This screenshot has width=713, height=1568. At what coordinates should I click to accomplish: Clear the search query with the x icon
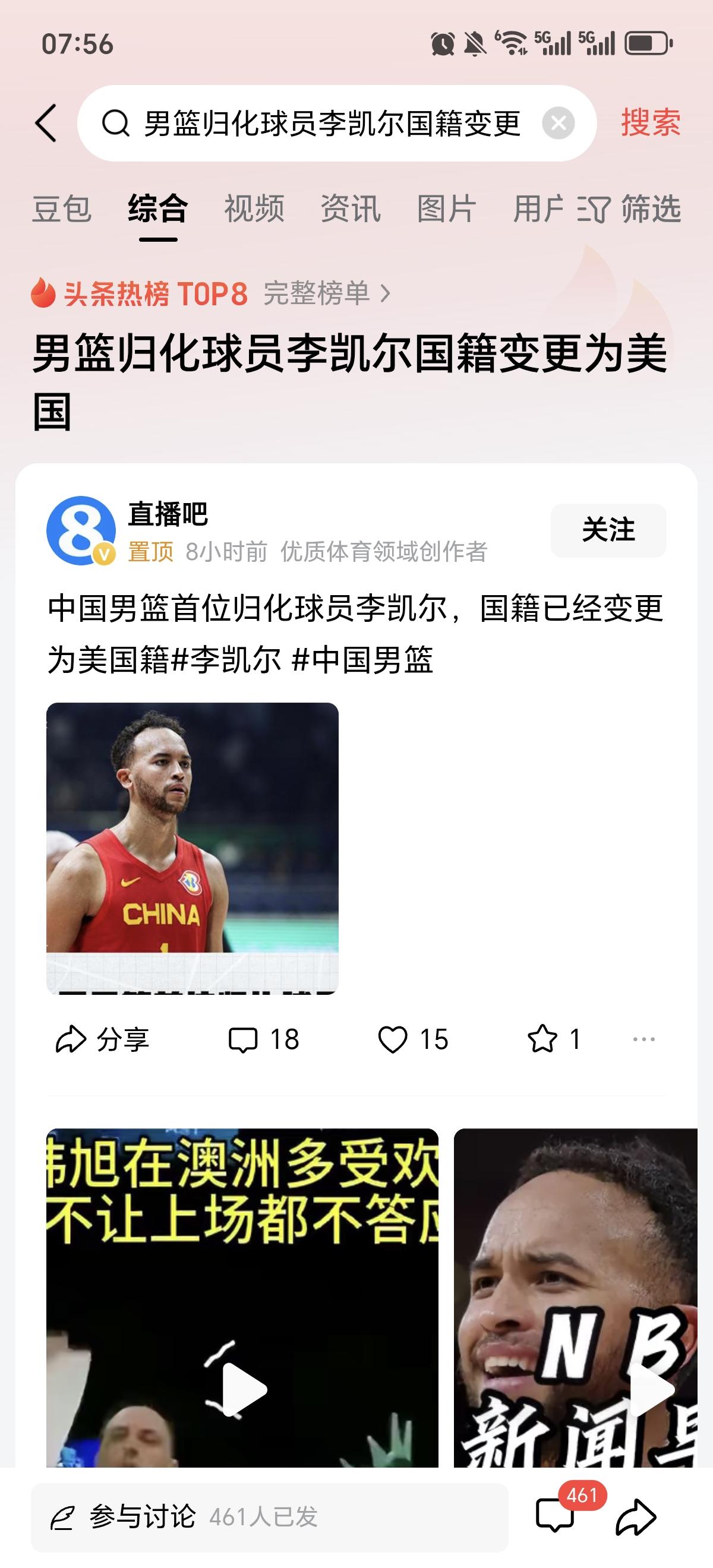[x=559, y=123]
